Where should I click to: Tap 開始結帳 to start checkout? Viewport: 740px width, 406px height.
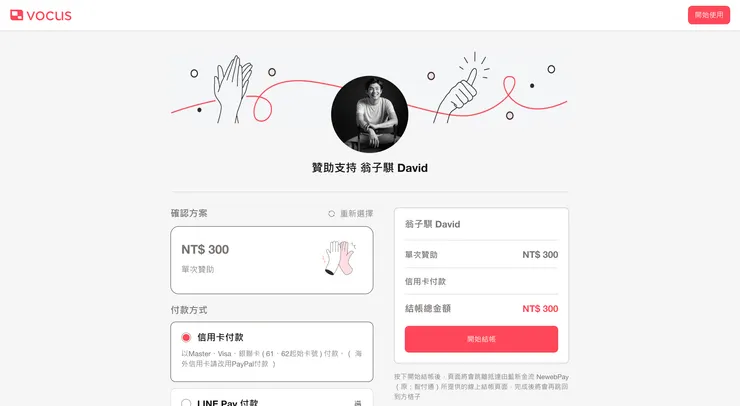[x=481, y=339]
